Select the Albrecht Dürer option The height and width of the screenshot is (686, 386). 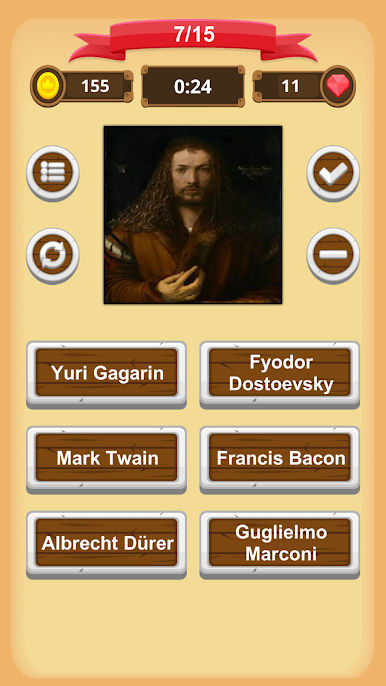(106, 544)
